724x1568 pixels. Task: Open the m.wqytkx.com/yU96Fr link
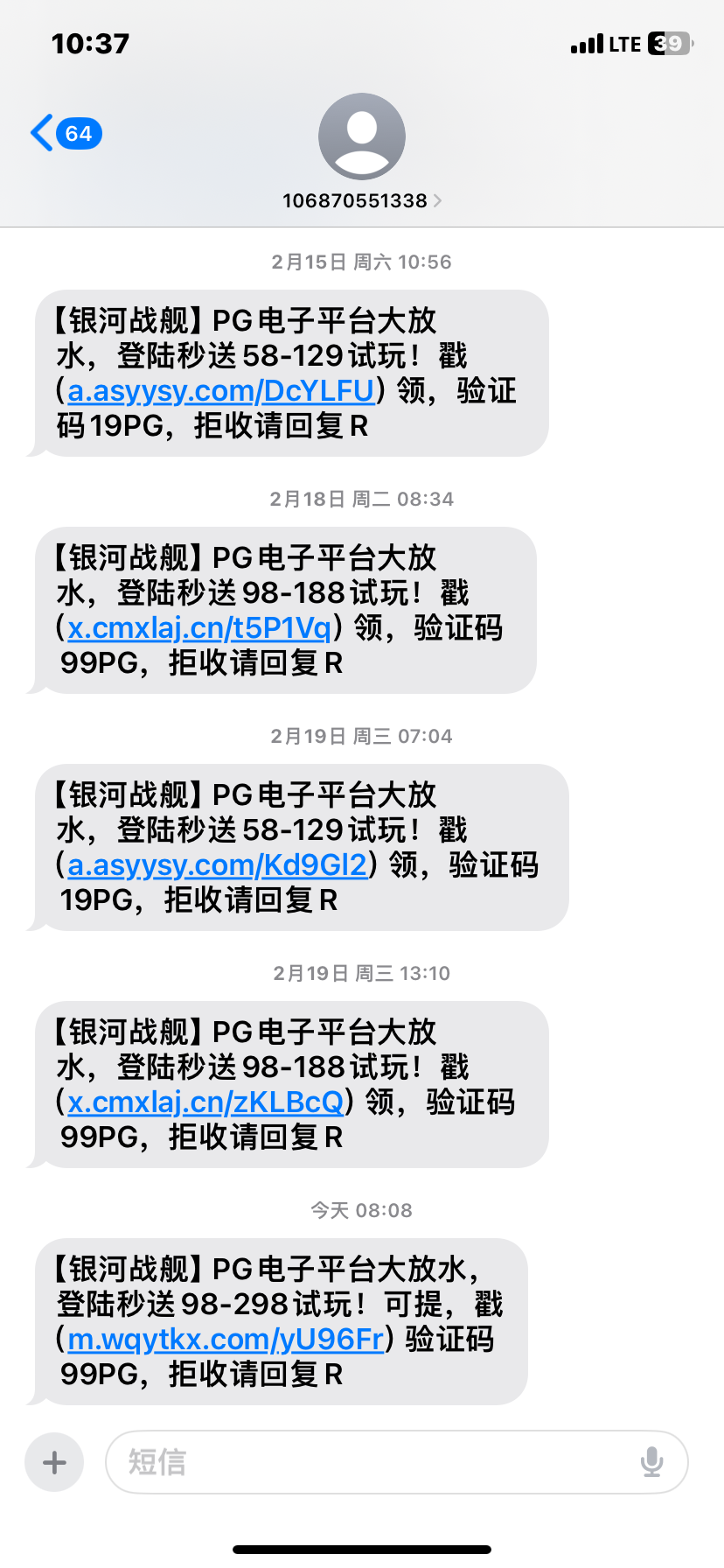point(226,1340)
